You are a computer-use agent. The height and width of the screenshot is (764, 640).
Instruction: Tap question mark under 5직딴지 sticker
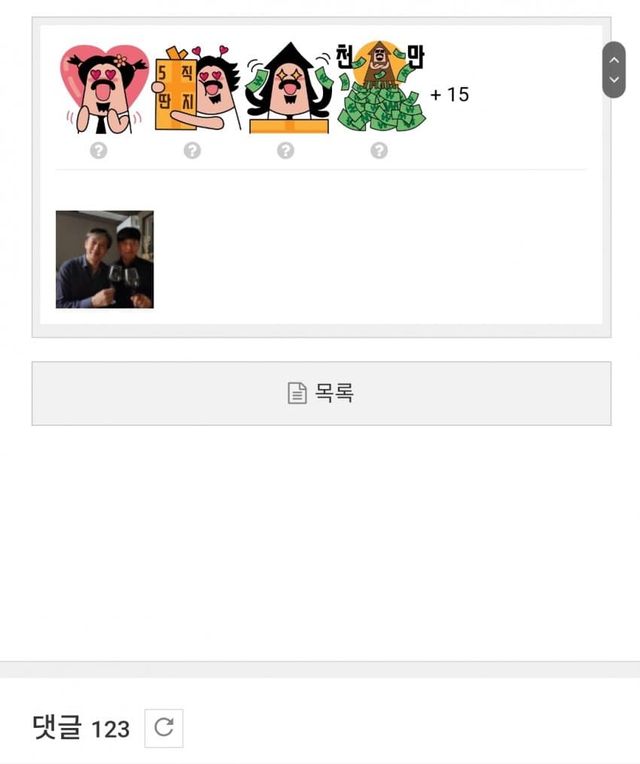pyautogui.click(x=192, y=151)
